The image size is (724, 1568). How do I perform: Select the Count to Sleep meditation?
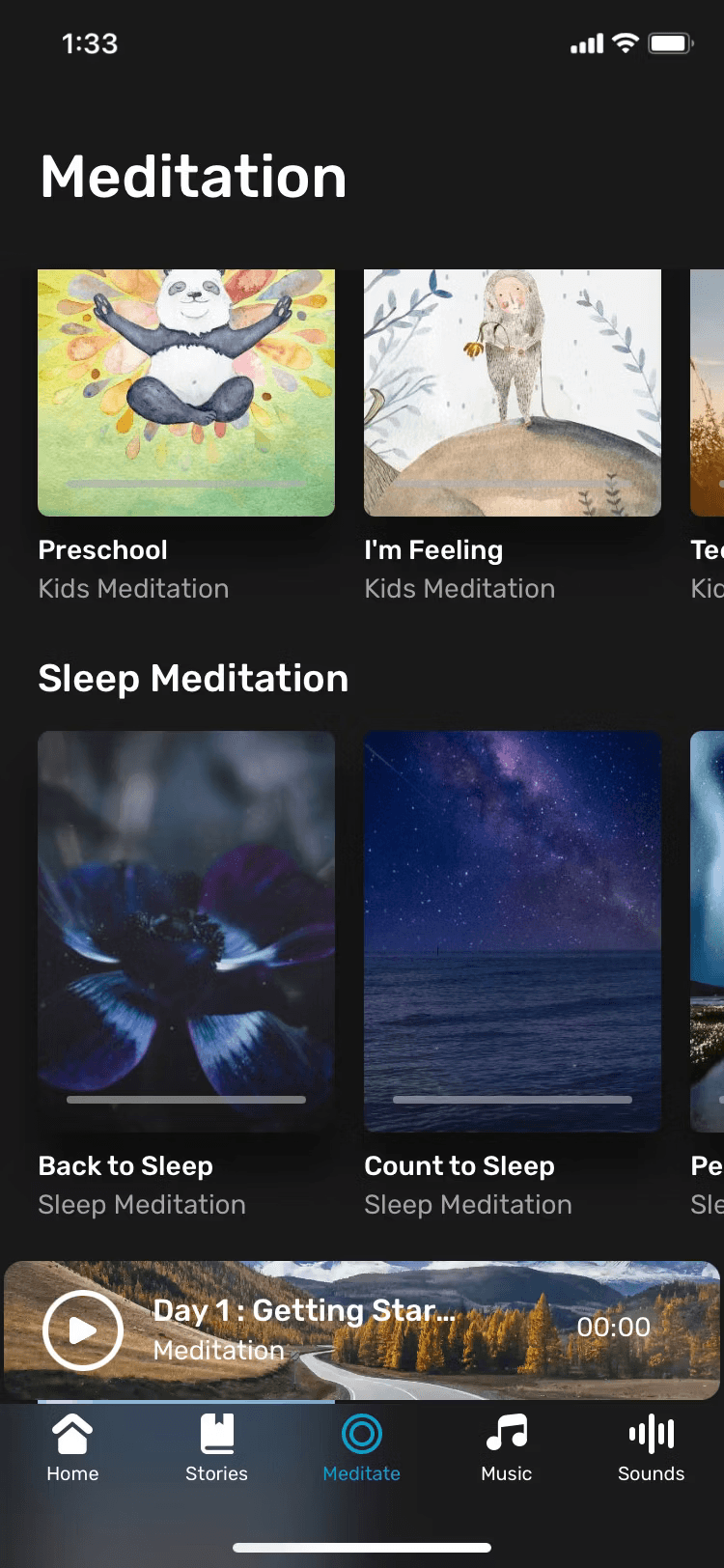pyautogui.click(x=512, y=932)
